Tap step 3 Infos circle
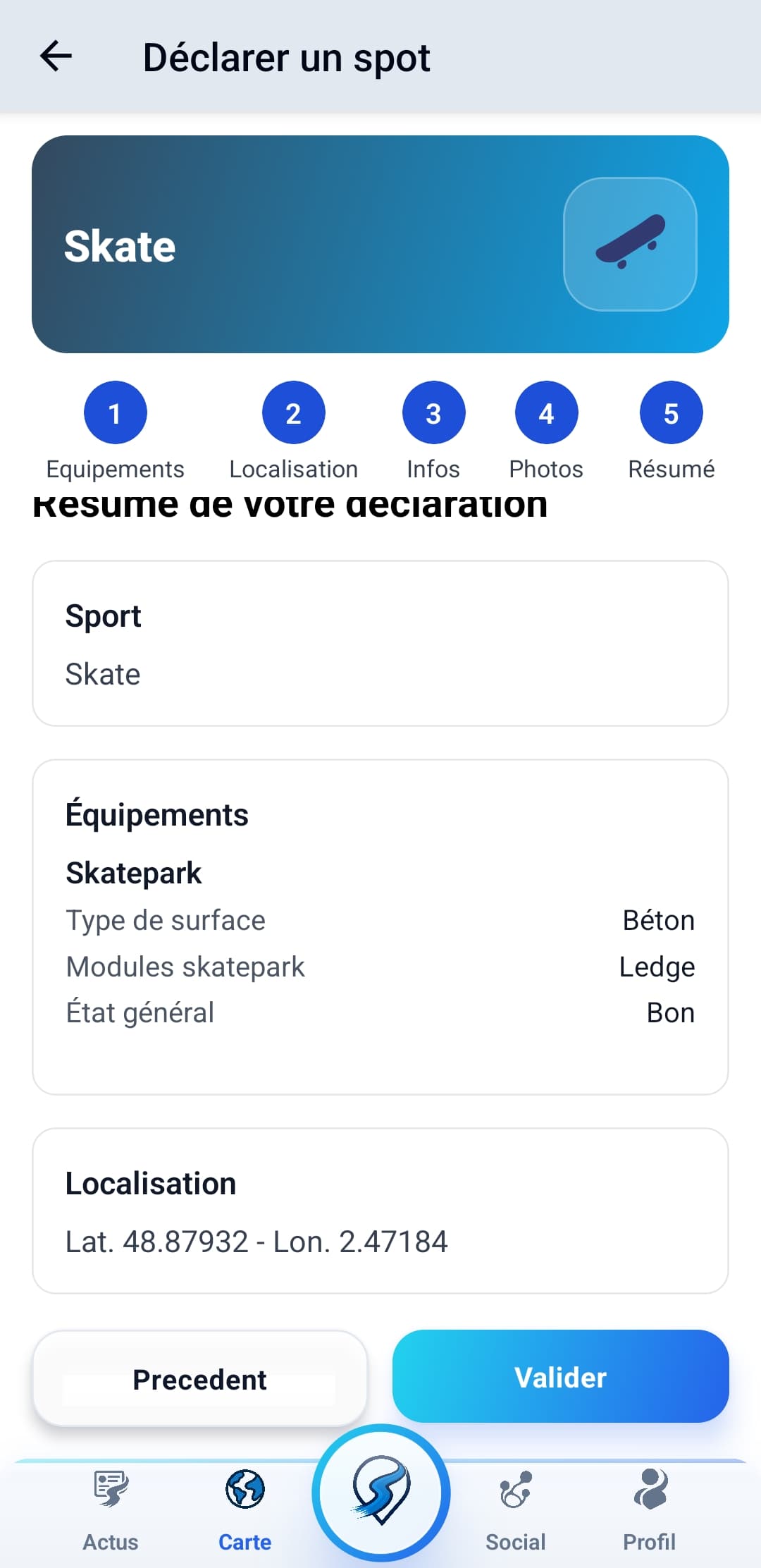Viewport: 761px width, 1568px height. (433, 412)
